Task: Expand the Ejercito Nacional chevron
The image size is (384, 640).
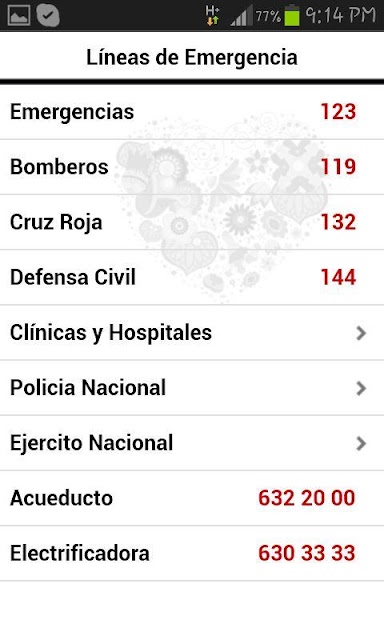Action: point(361,443)
